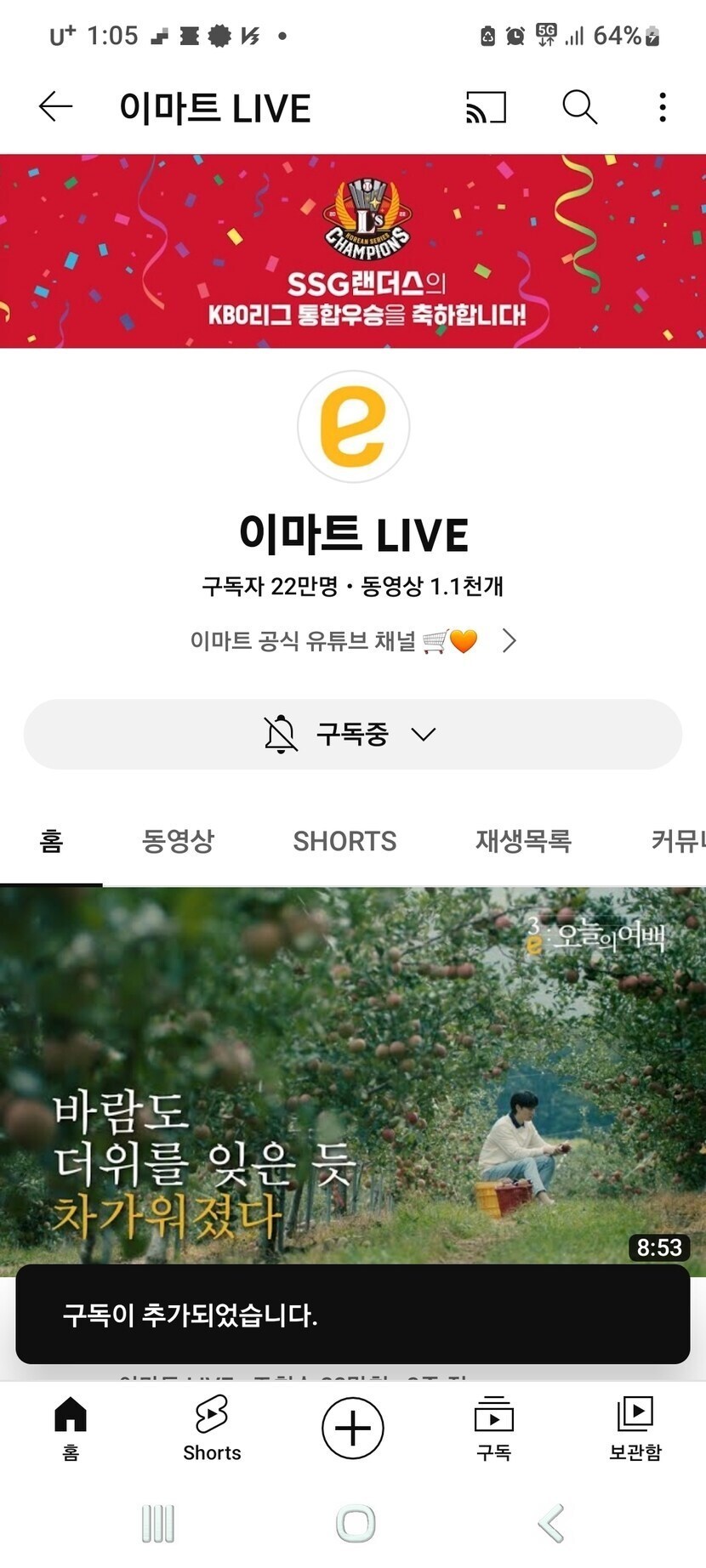Screen dimensions: 706x1568
Task: Switch to the SHORTS channel tab
Action: coord(344,841)
